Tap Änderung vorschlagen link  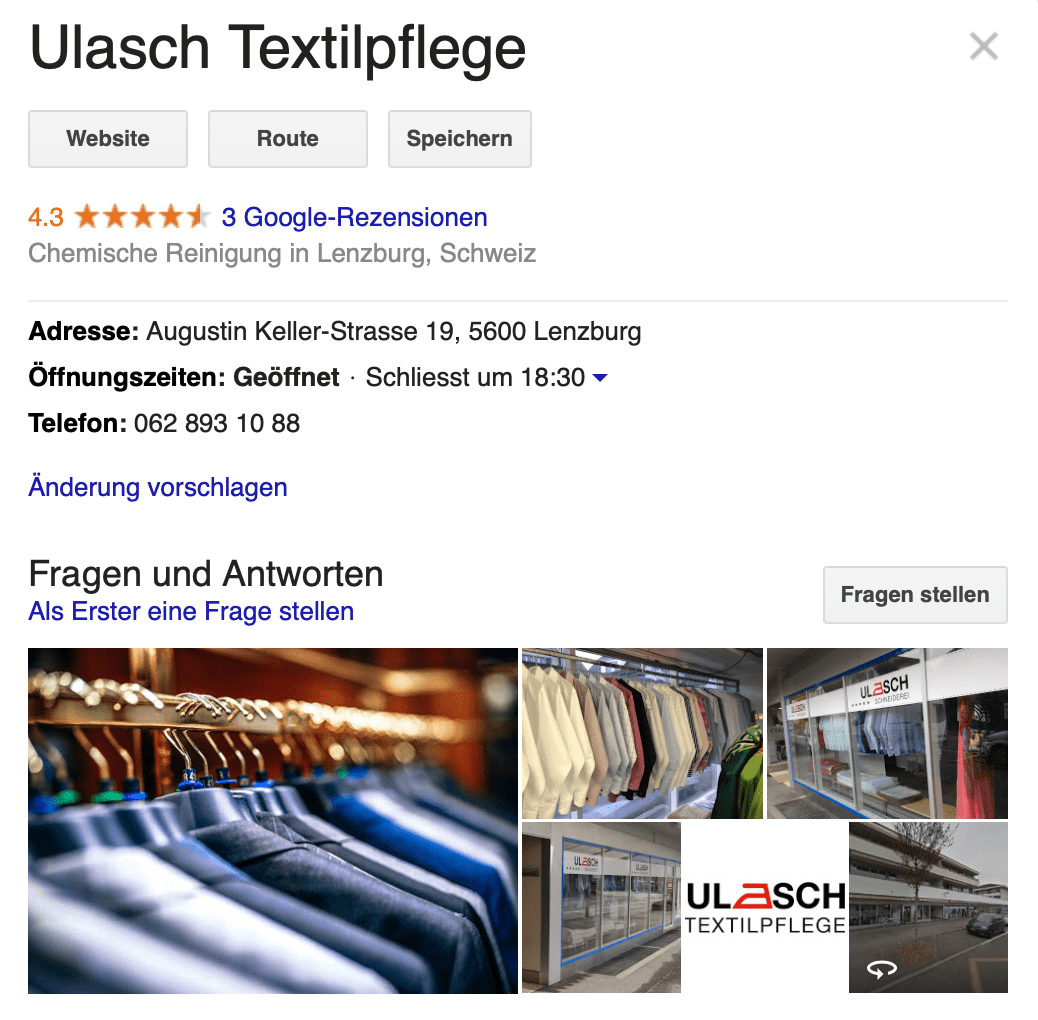click(158, 487)
